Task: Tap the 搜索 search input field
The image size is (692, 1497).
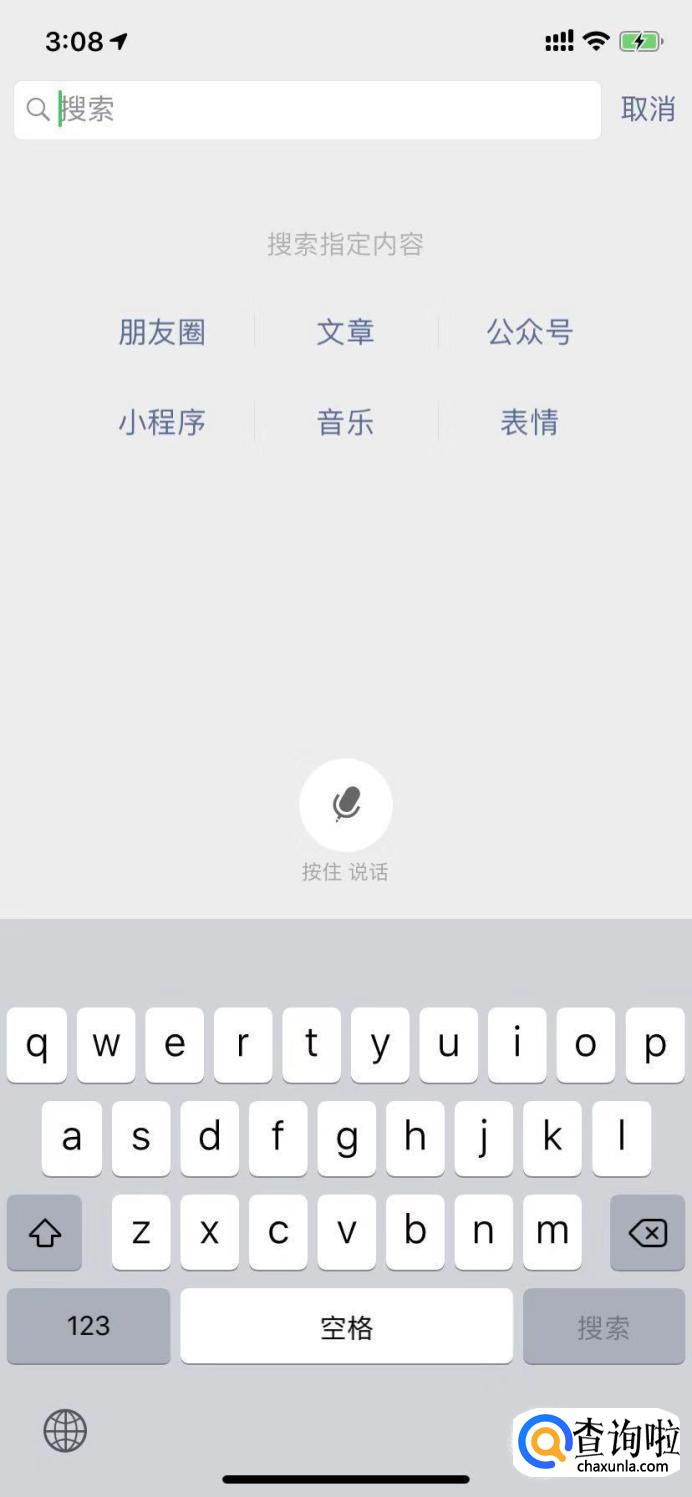Action: (x=320, y=110)
